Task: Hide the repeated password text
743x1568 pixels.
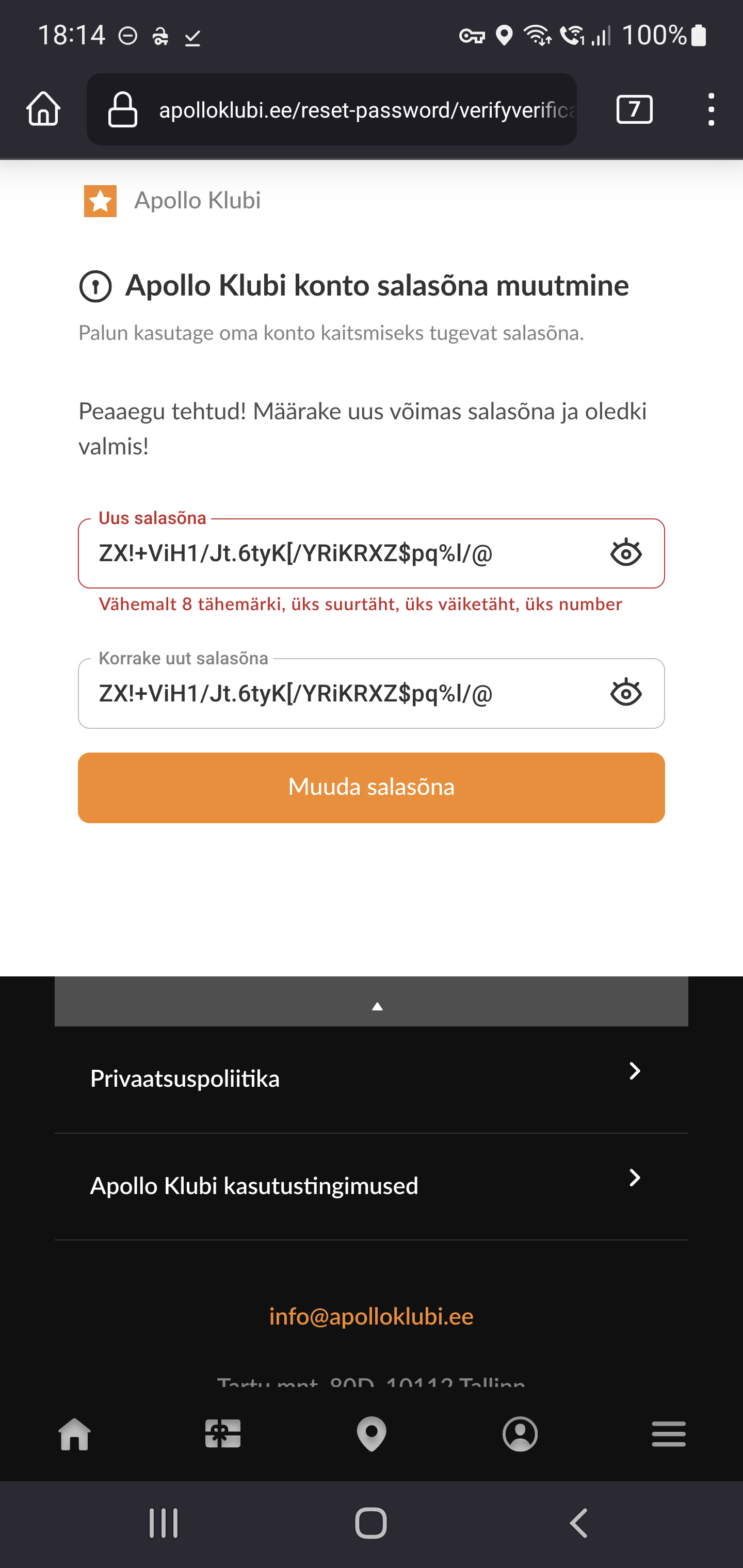Action: click(625, 693)
